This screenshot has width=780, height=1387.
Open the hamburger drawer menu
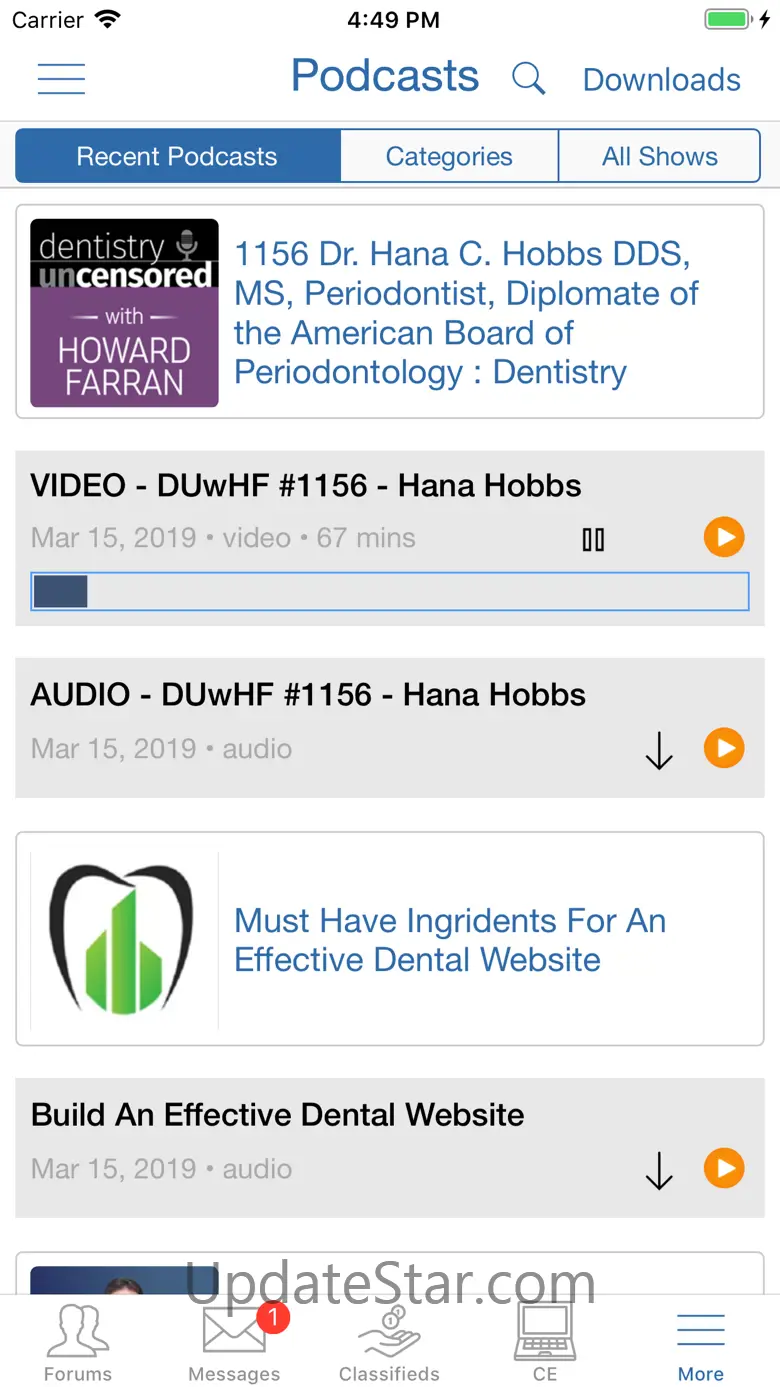point(61,78)
